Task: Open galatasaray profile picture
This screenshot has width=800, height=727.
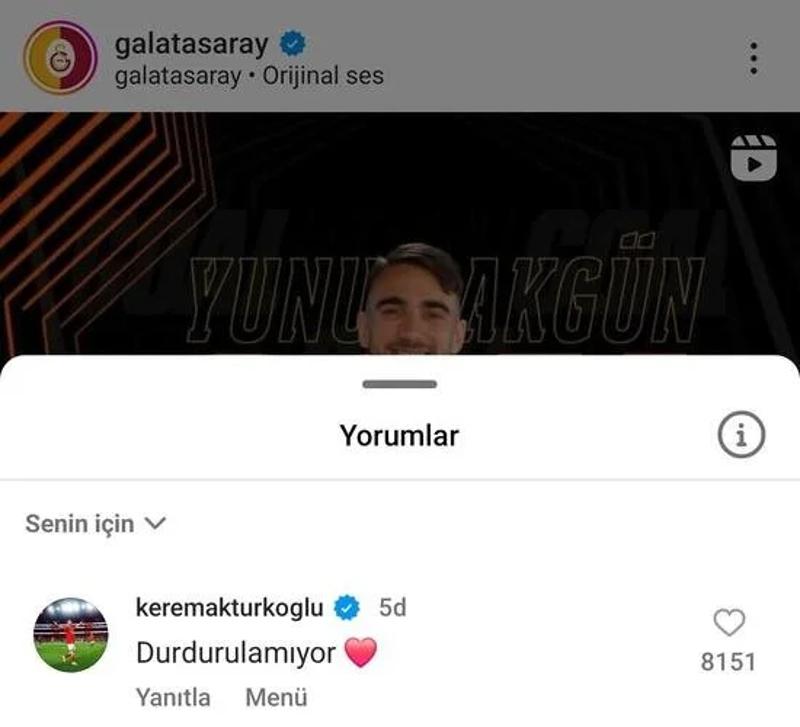Action: (x=60, y=58)
